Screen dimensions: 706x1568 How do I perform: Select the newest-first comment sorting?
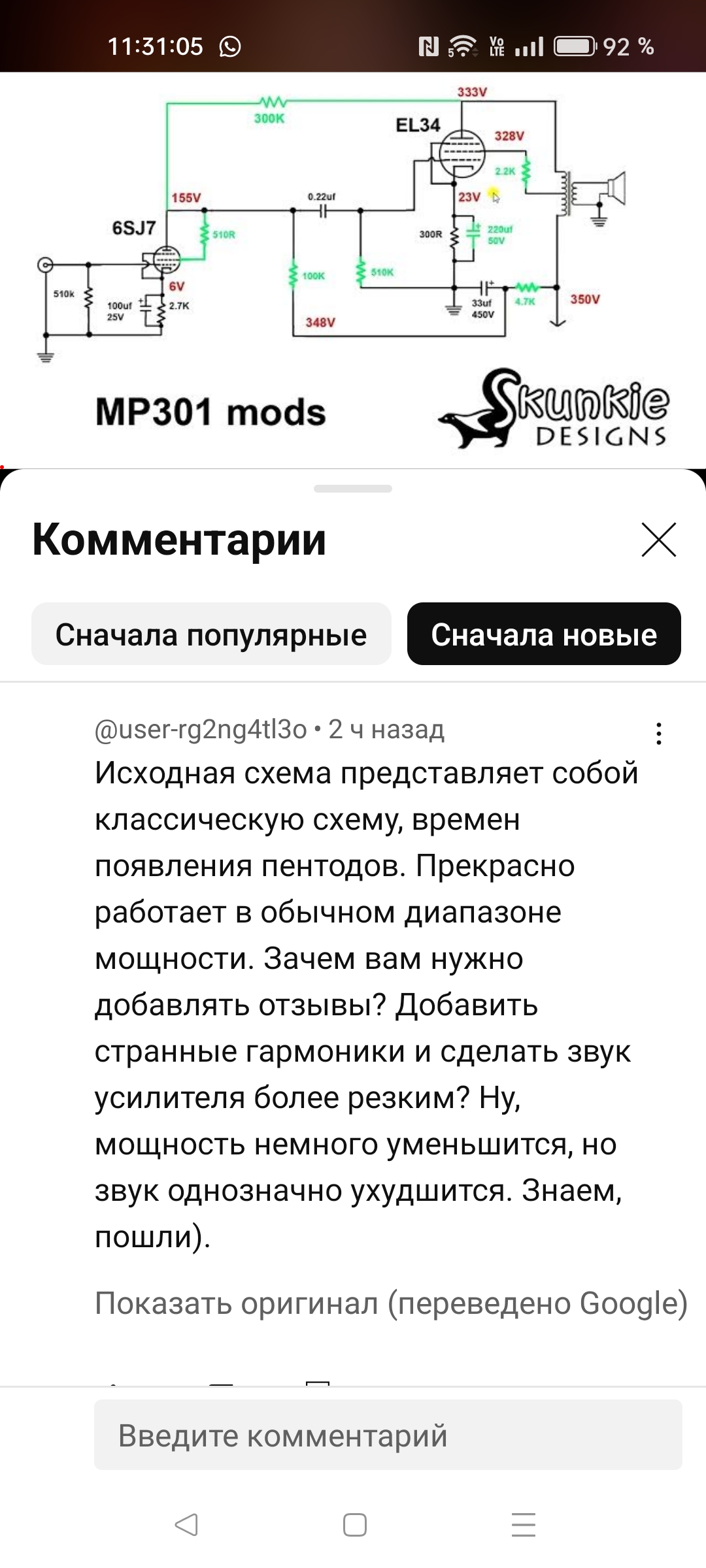point(544,634)
